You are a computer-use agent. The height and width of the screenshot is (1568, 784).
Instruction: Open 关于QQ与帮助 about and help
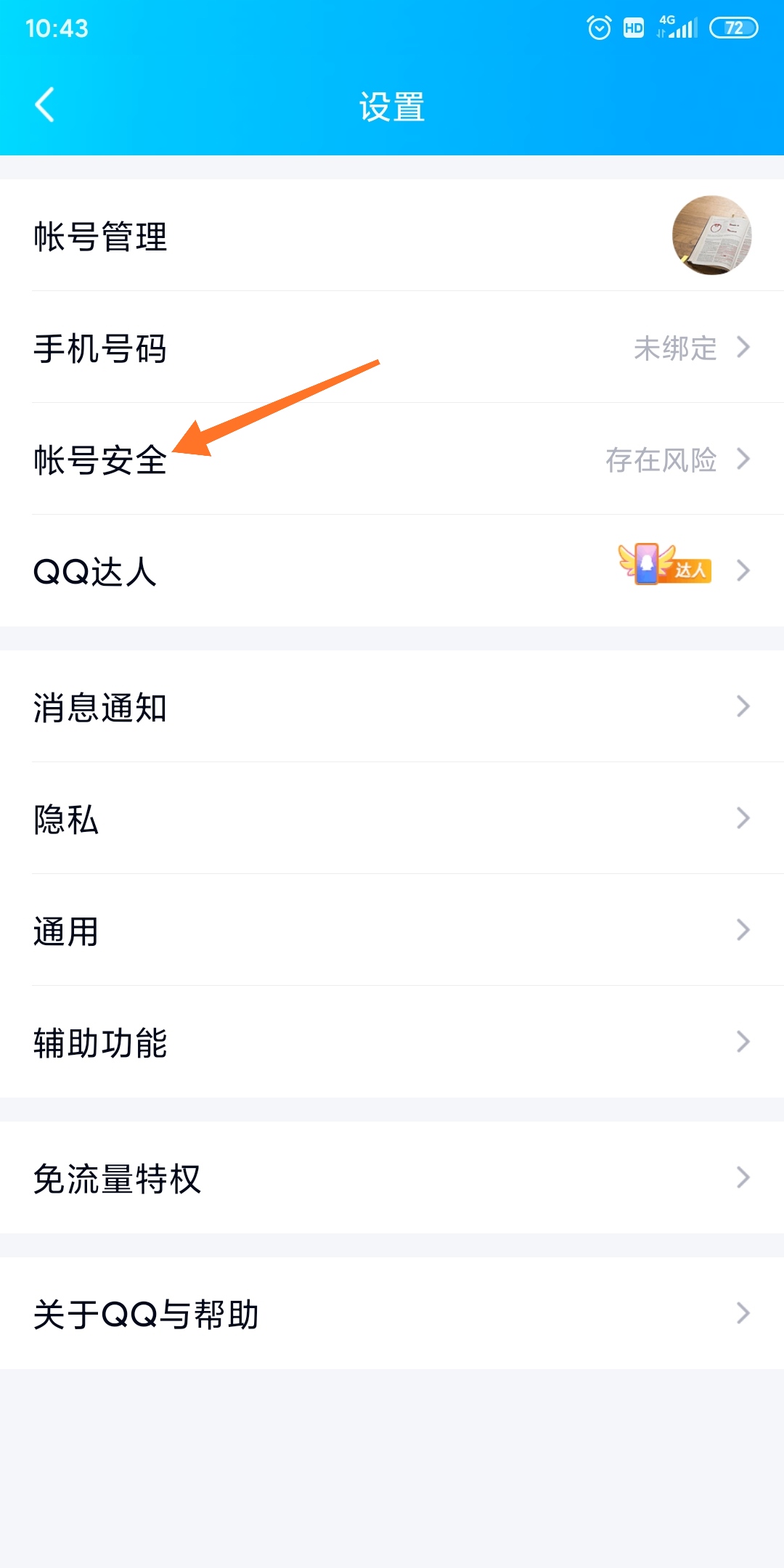coord(392,1313)
